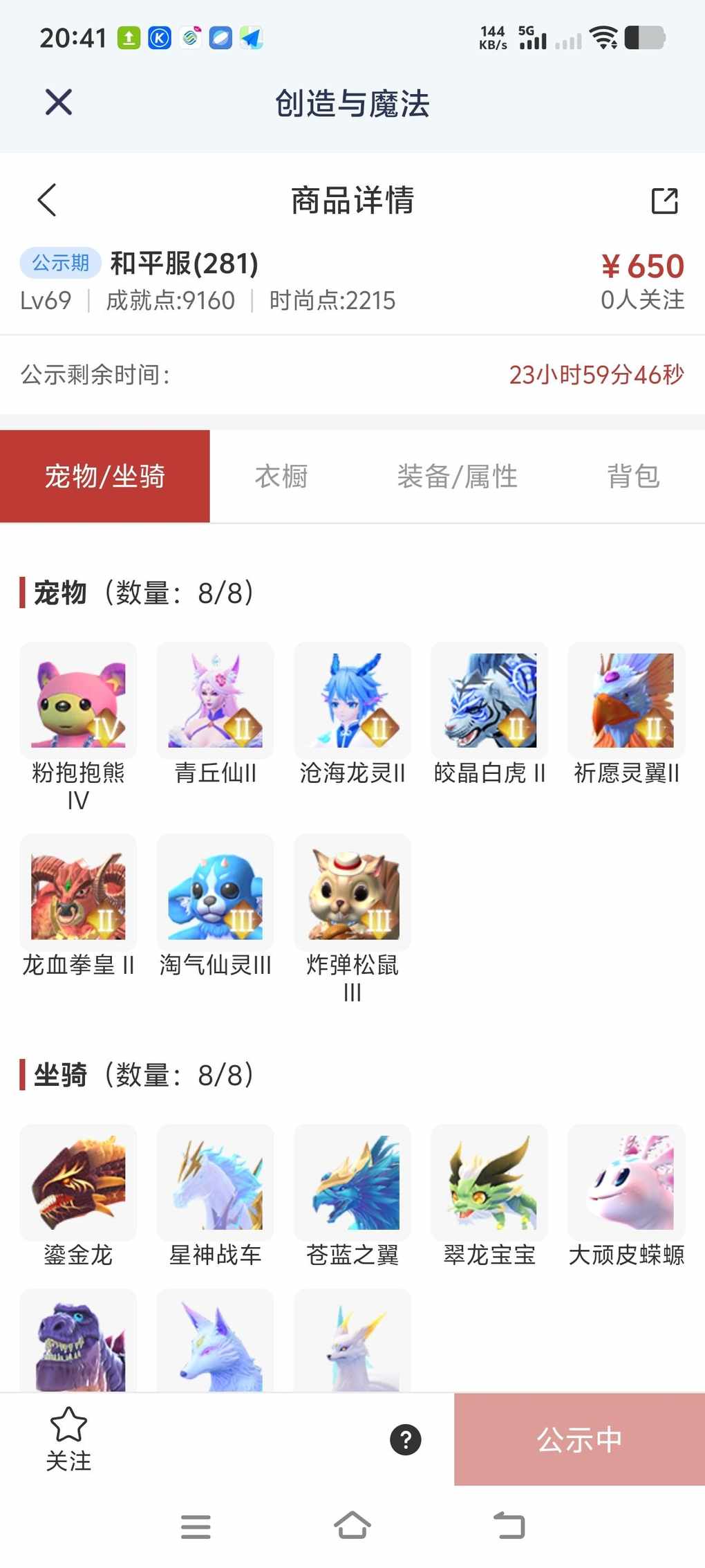Switch to the 衣橱 tab

281,477
